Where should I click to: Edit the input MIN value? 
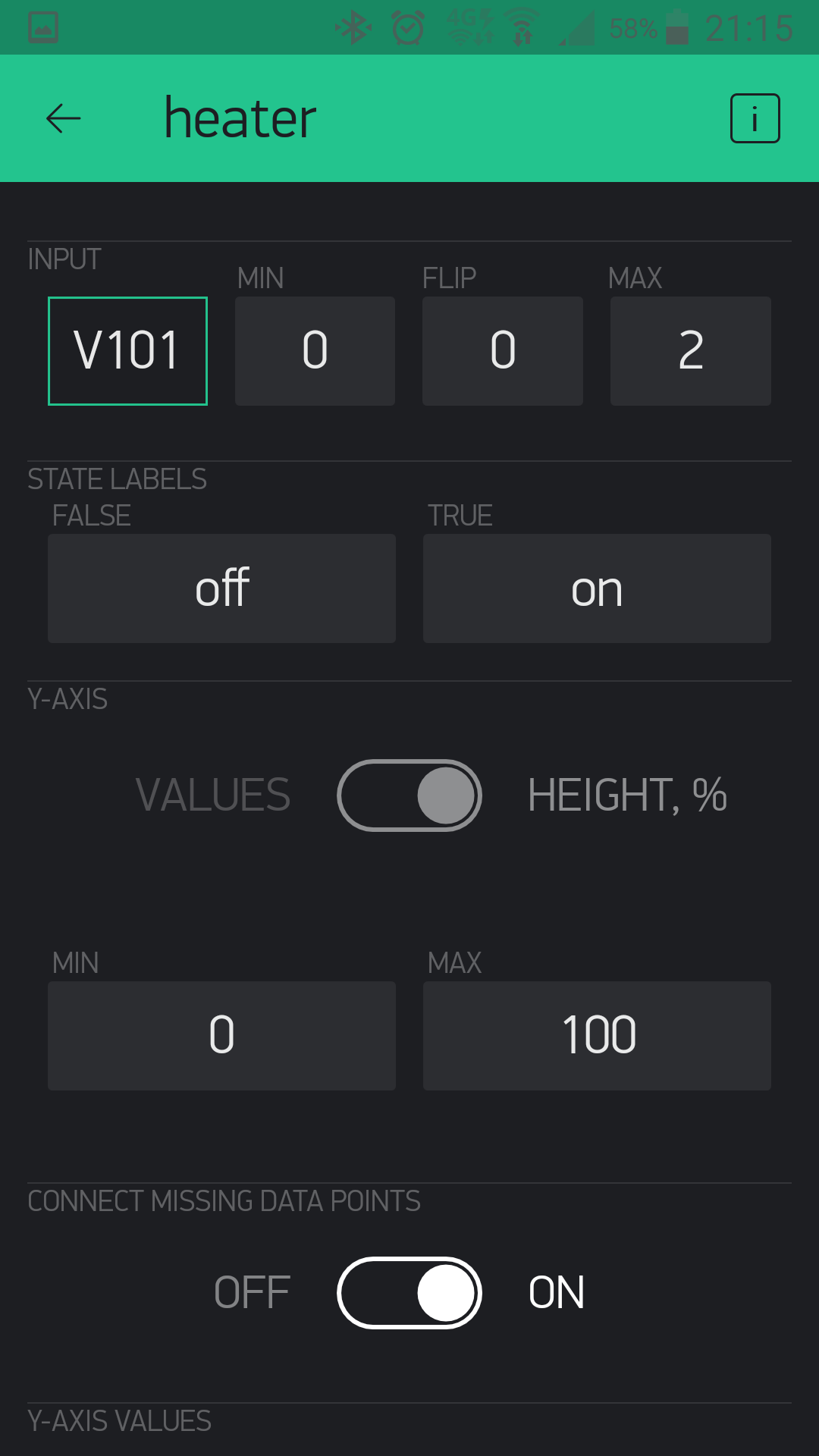[315, 351]
